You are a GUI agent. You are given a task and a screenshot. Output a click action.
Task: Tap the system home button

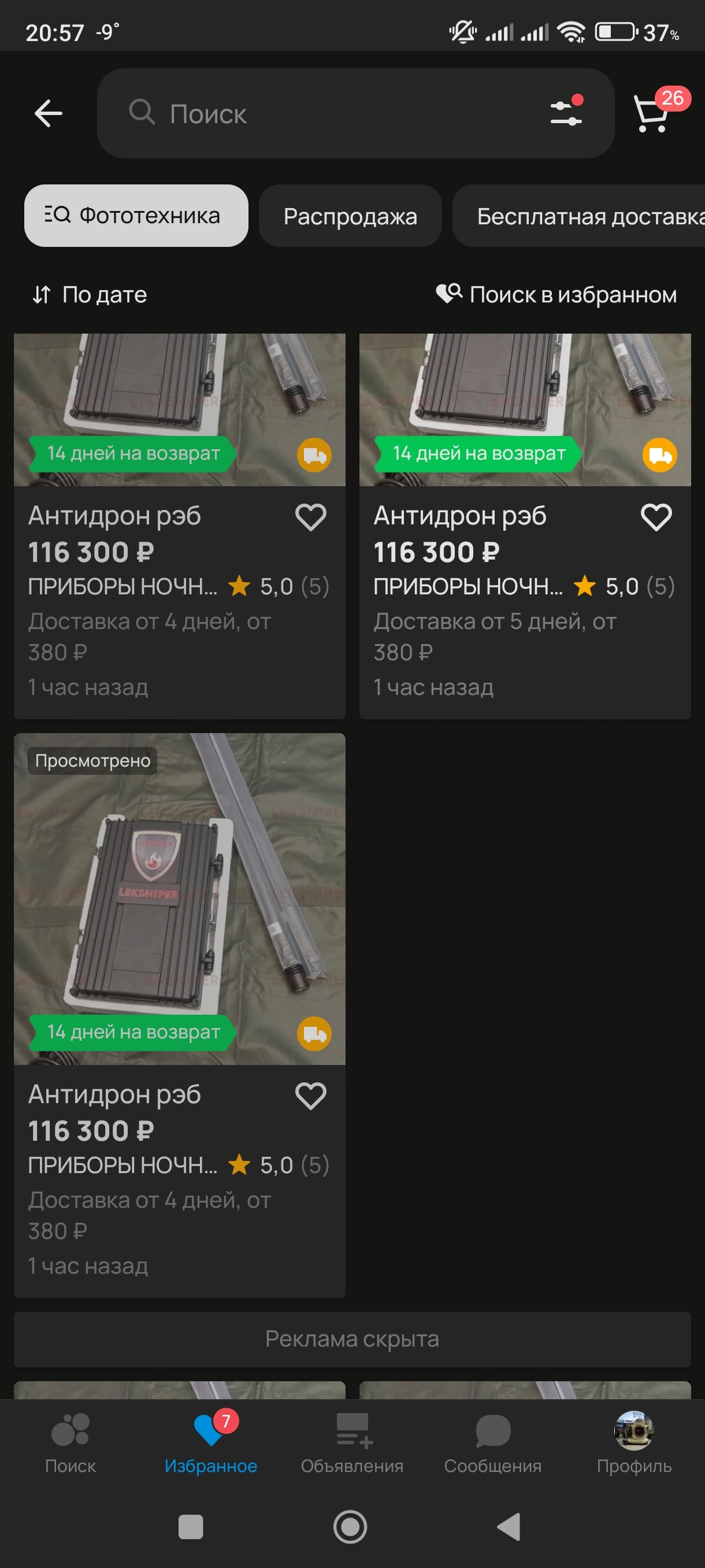pos(350,1526)
